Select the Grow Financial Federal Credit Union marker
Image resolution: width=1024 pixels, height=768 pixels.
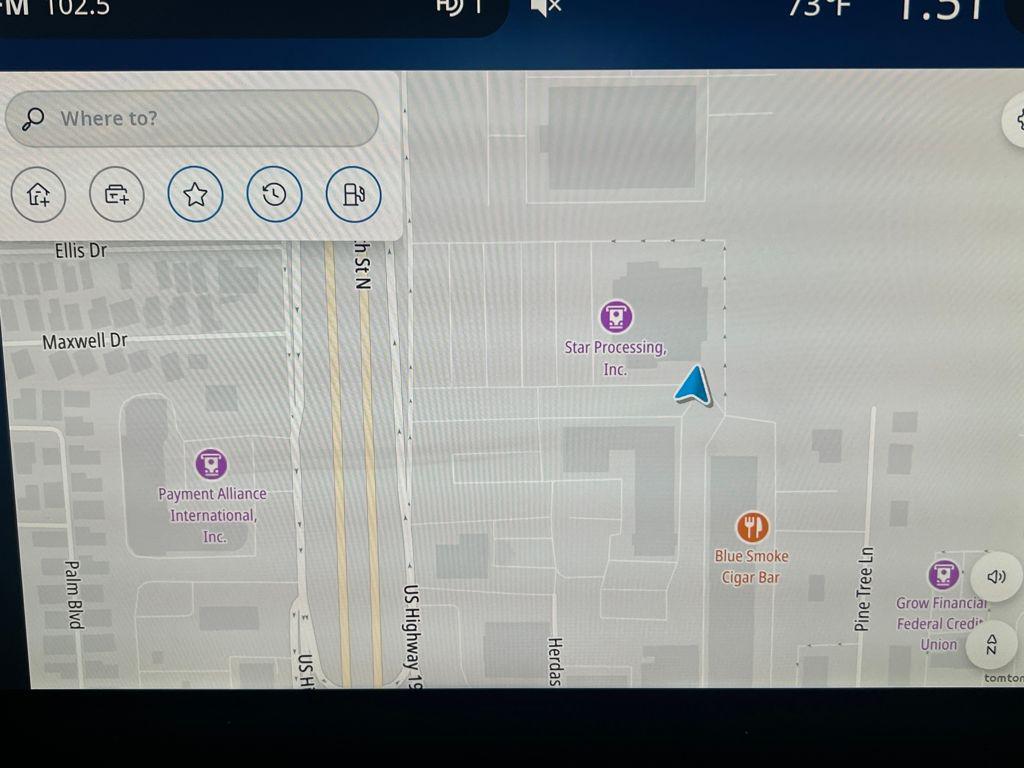point(943,575)
